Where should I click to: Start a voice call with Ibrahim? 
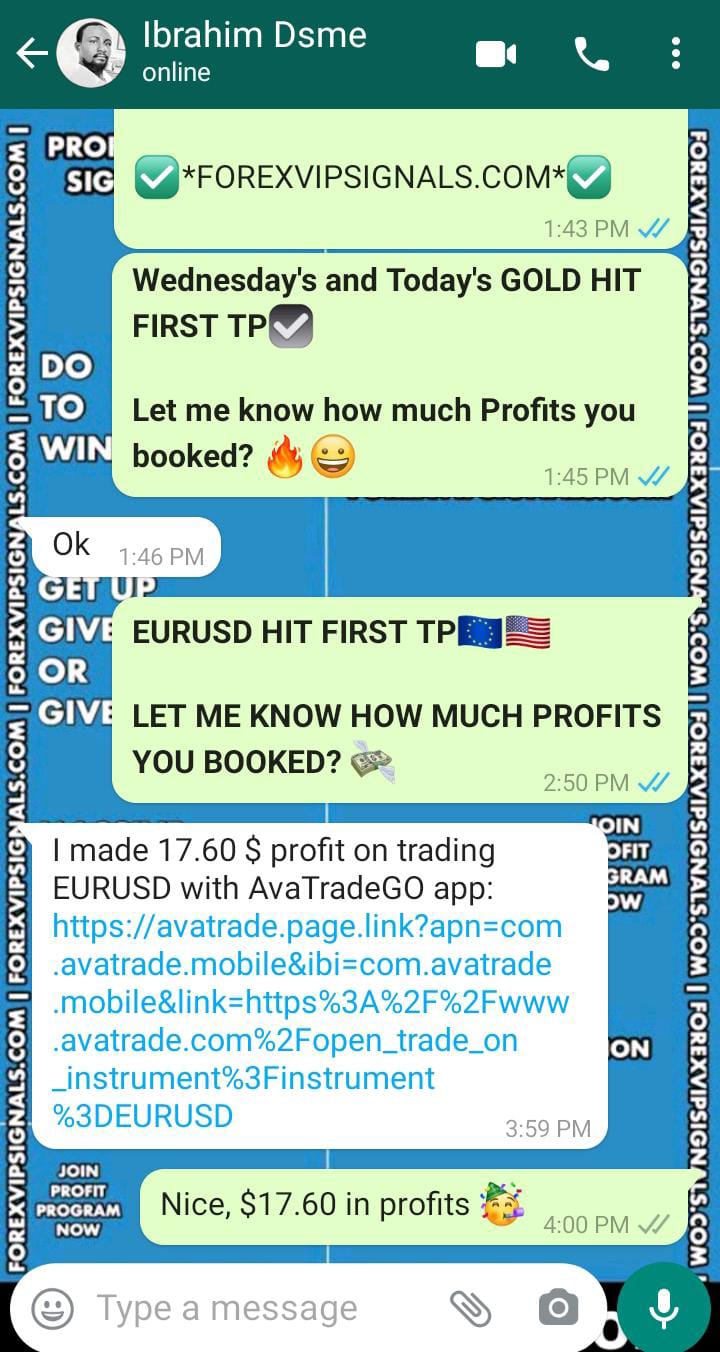point(591,54)
